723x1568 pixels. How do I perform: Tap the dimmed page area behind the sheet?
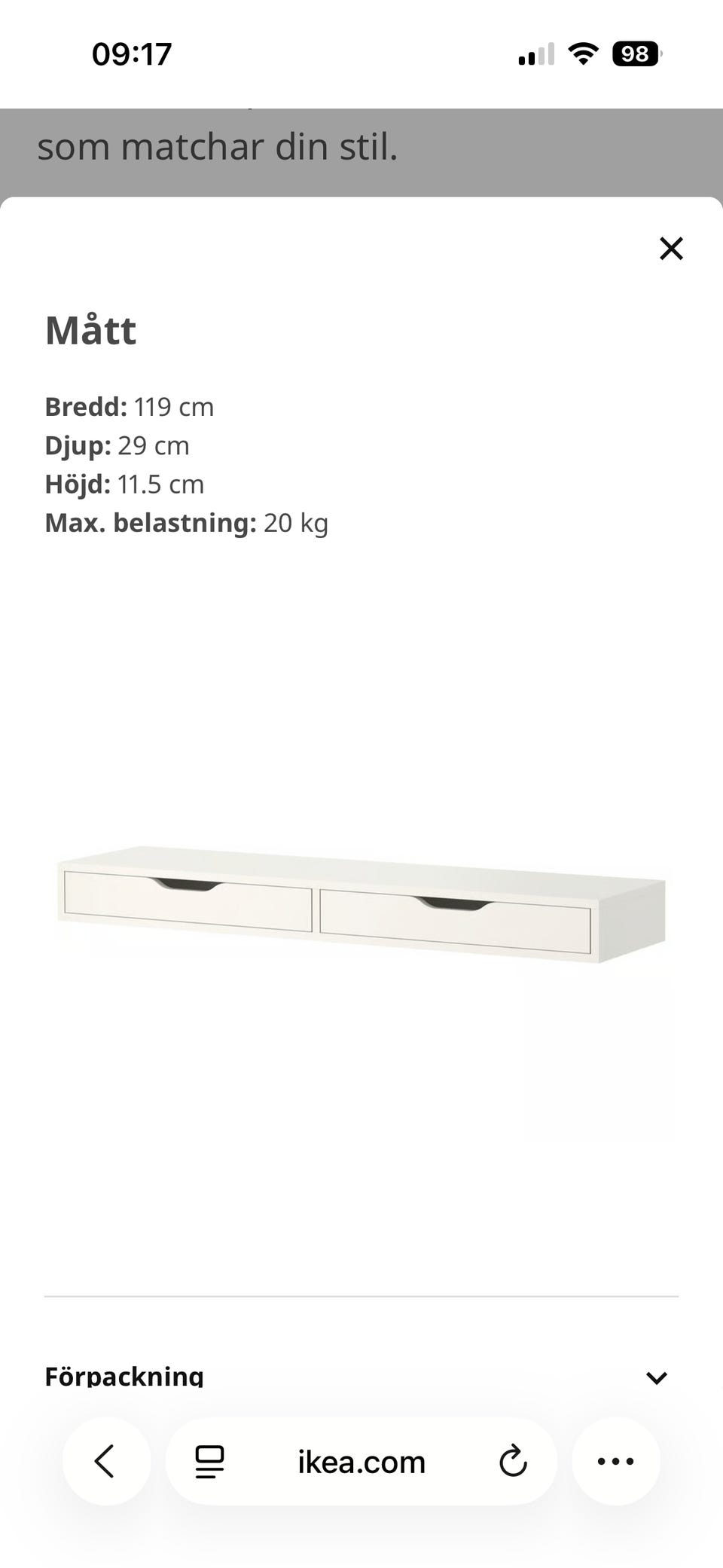(x=361, y=147)
